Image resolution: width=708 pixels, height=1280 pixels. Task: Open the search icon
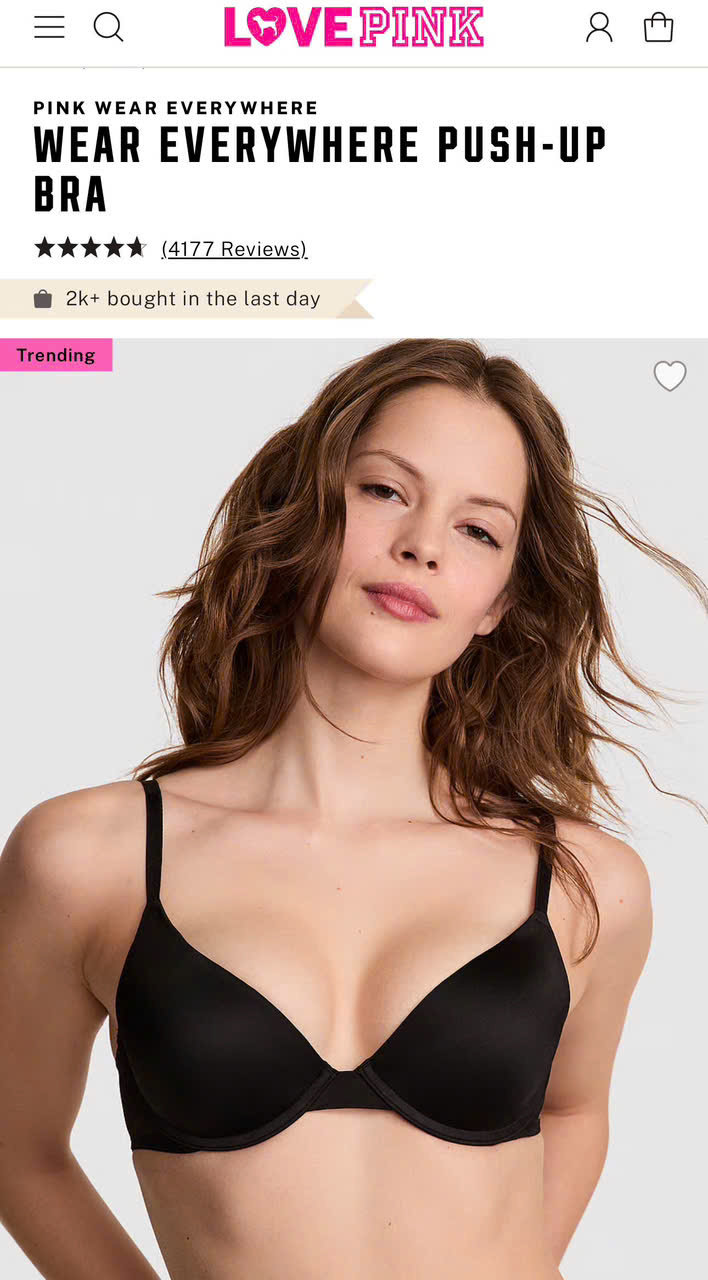pos(109,27)
